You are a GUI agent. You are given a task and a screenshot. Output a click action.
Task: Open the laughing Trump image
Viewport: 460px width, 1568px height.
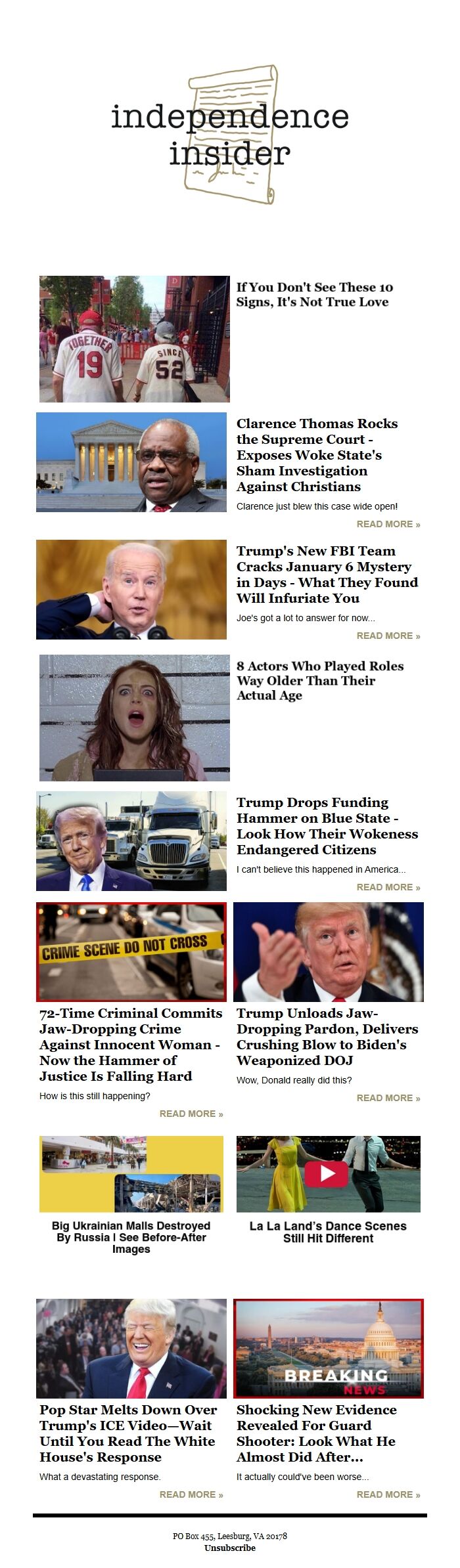[131, 1348]
